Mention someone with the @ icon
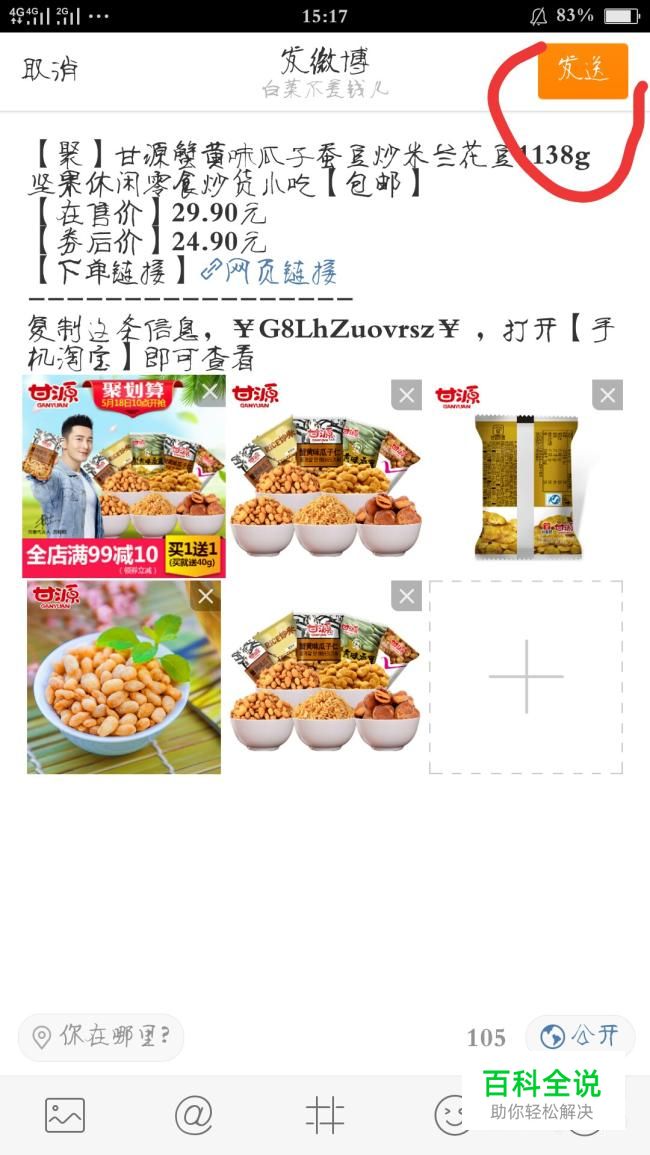The width and height of the screenshot is (650, 1155). tap(194, 1115)
